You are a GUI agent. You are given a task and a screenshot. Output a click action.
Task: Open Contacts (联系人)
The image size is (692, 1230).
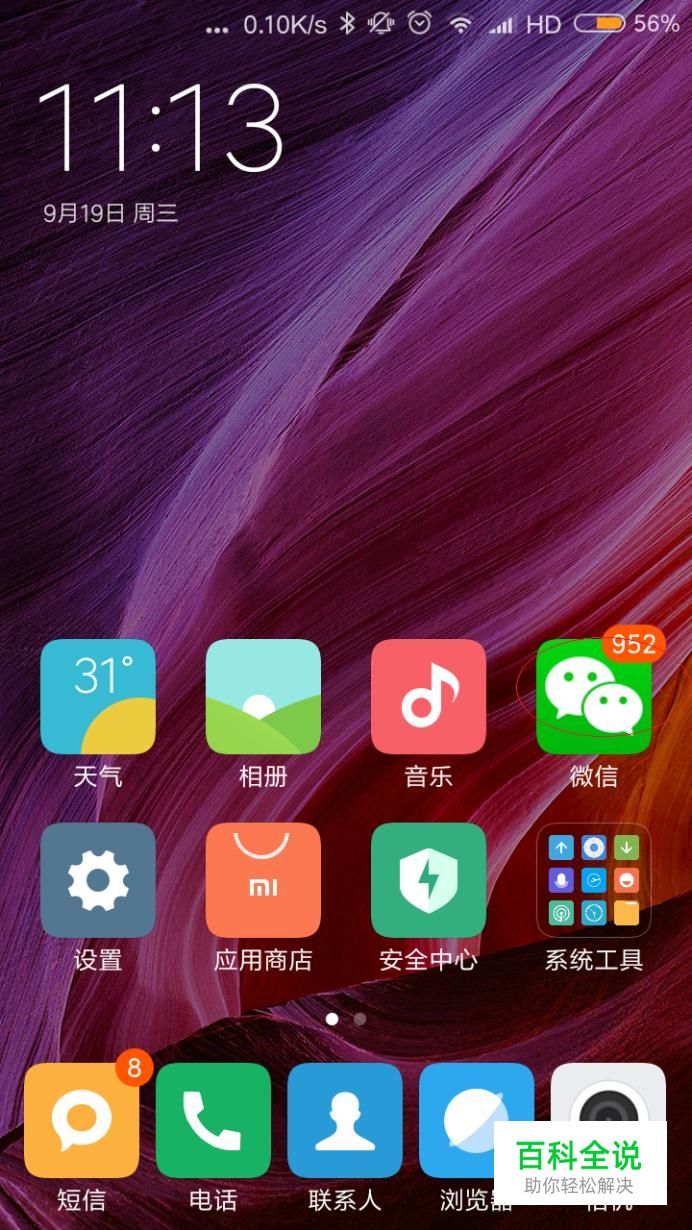pyautogui.click(x=345, y=1120)
